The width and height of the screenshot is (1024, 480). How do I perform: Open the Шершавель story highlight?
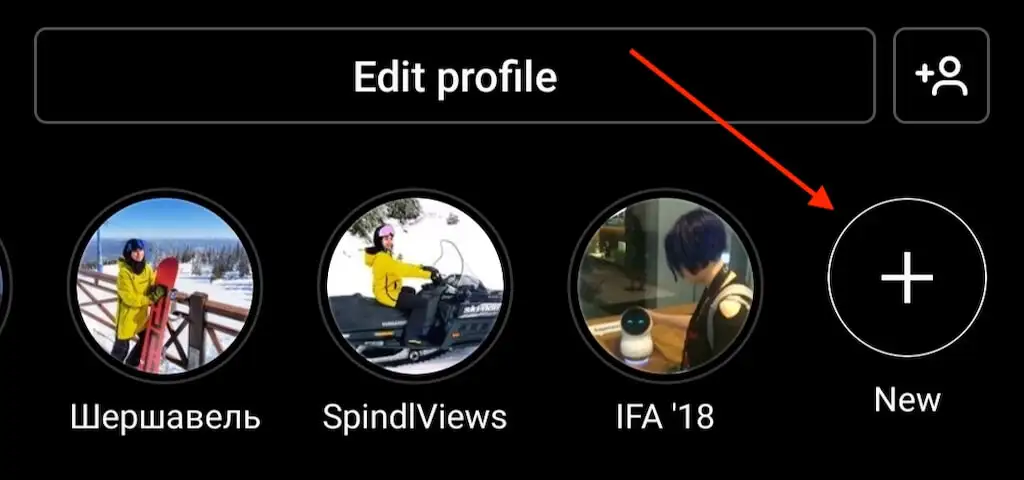point(165,284)
